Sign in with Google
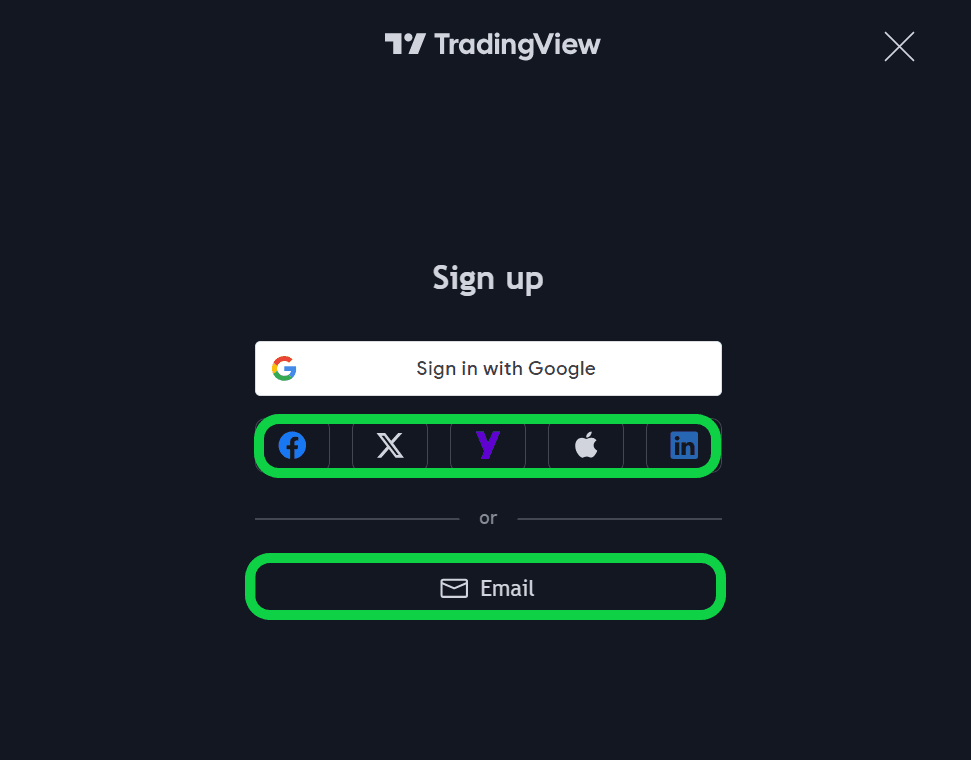Image resolution: width=971 pixels, height=760 pixels. 488,369
